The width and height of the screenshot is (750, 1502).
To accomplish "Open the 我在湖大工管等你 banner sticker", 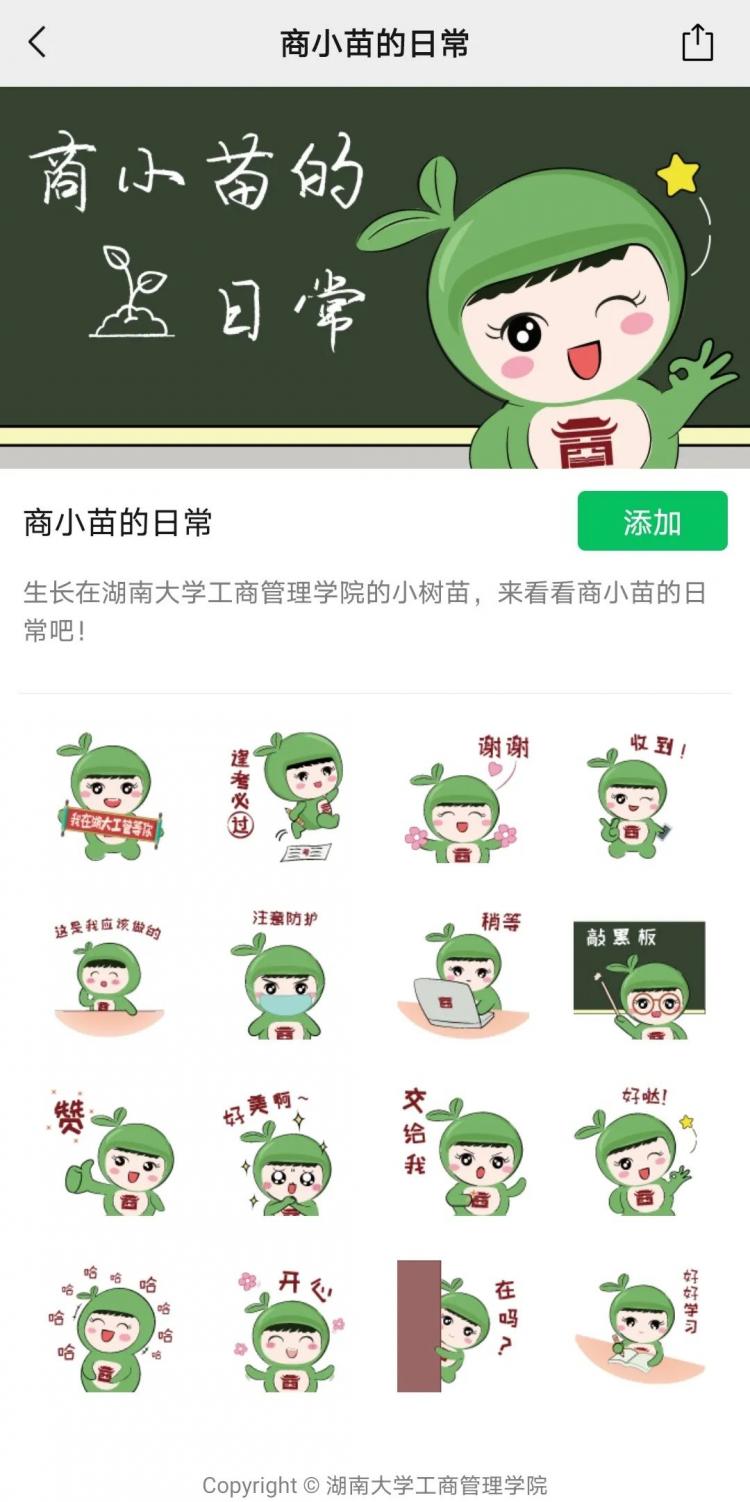I will point(110,799).
